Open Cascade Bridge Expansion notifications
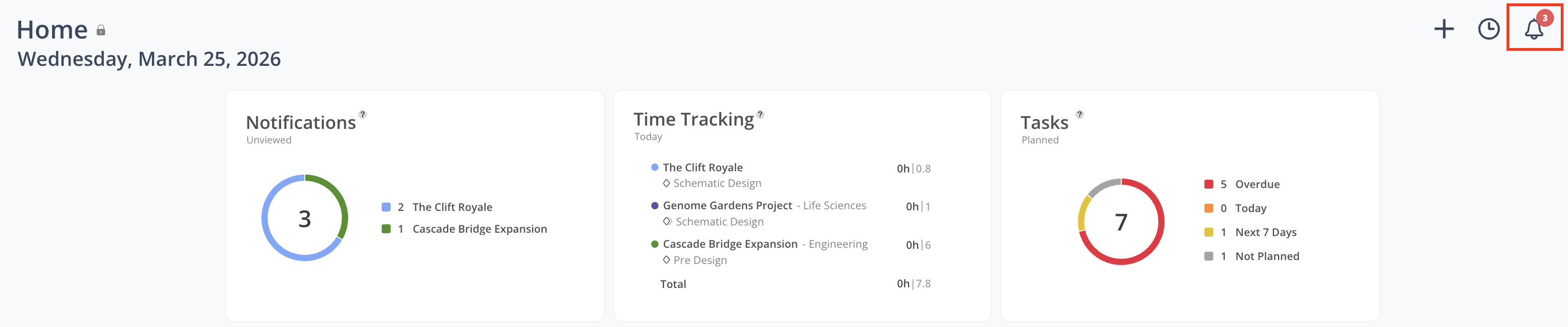This screenshot has height=327, width=1568. coord(479,229)
